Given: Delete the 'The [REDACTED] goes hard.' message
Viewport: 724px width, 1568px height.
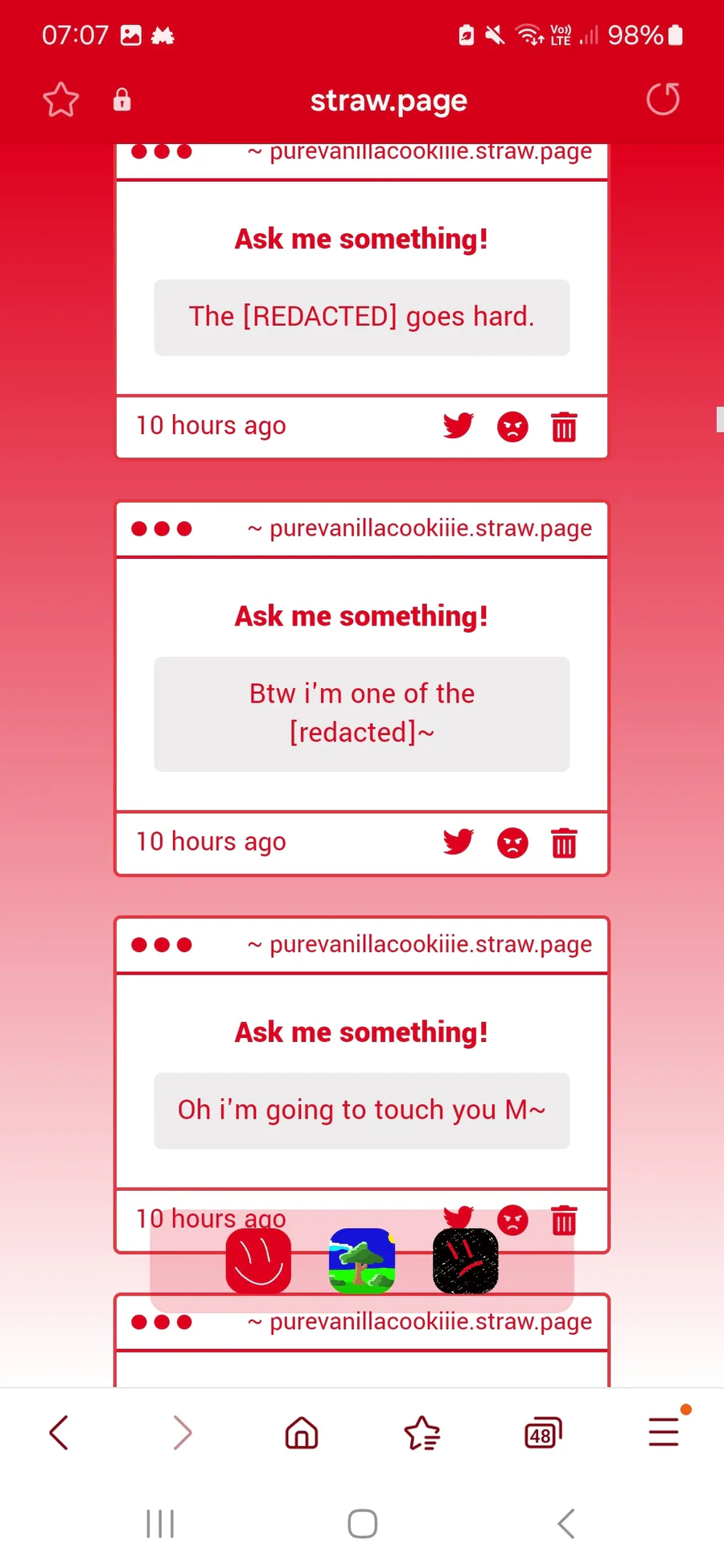Looking at the screenshot, I should [x=564, y=427].
